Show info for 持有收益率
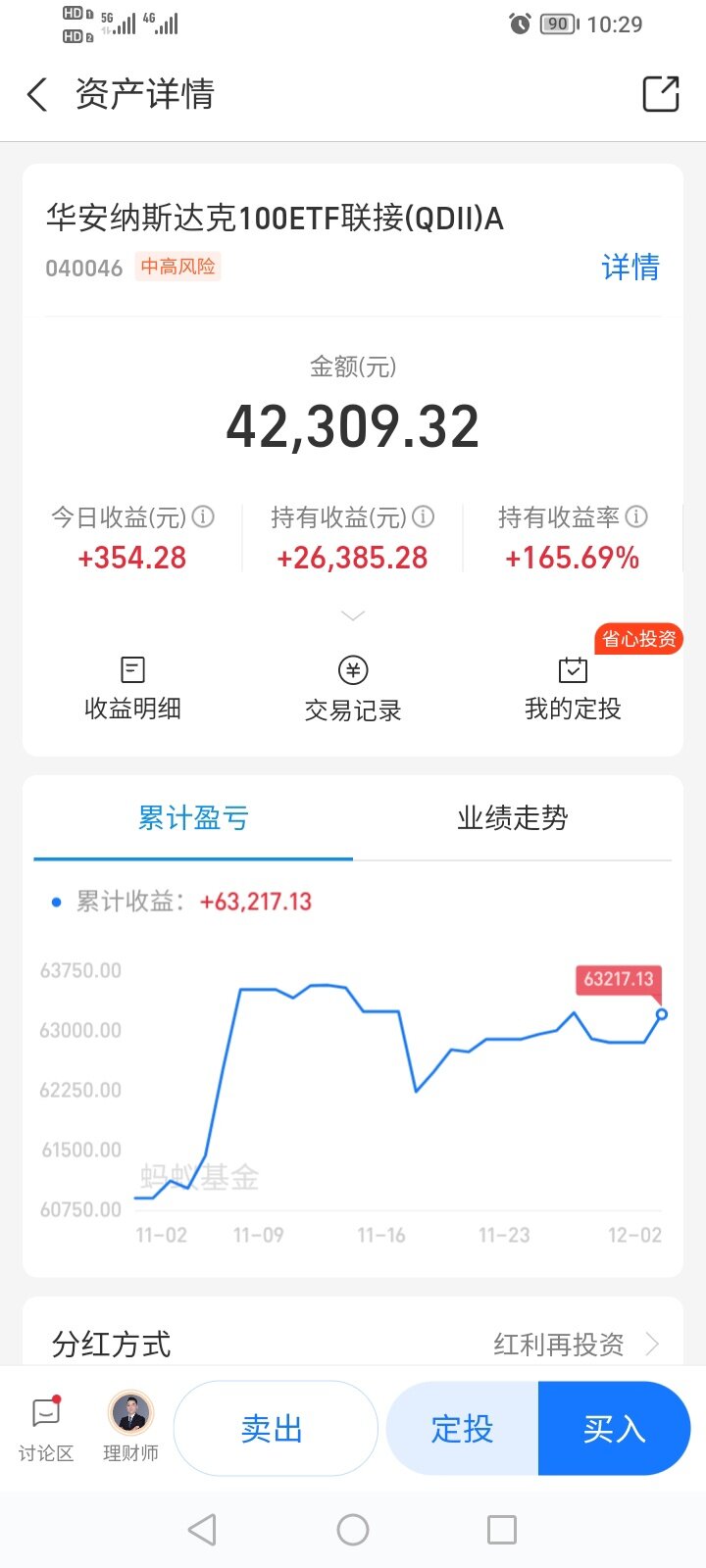 pyautogui.click(x=636, y=516)
